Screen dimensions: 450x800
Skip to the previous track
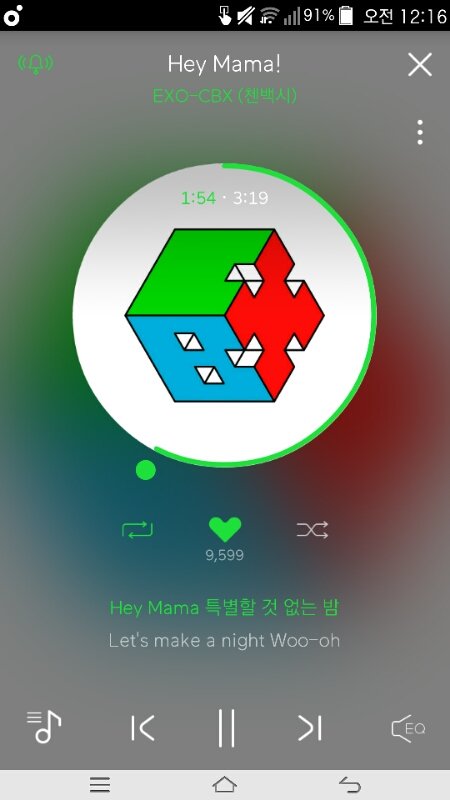[142, 728]
